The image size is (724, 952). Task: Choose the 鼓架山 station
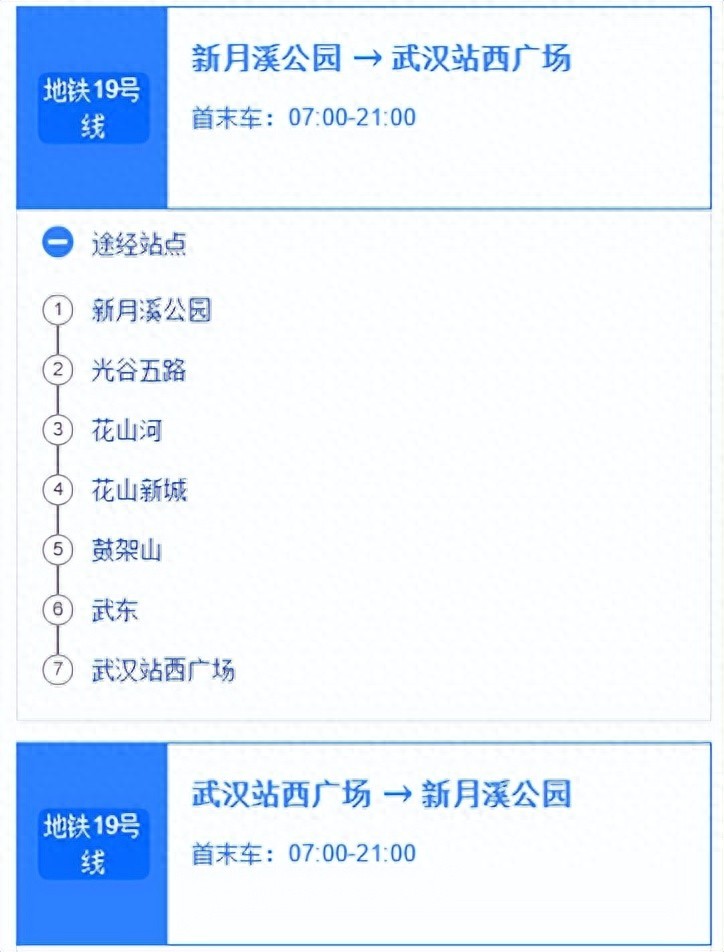pos(127,550)
